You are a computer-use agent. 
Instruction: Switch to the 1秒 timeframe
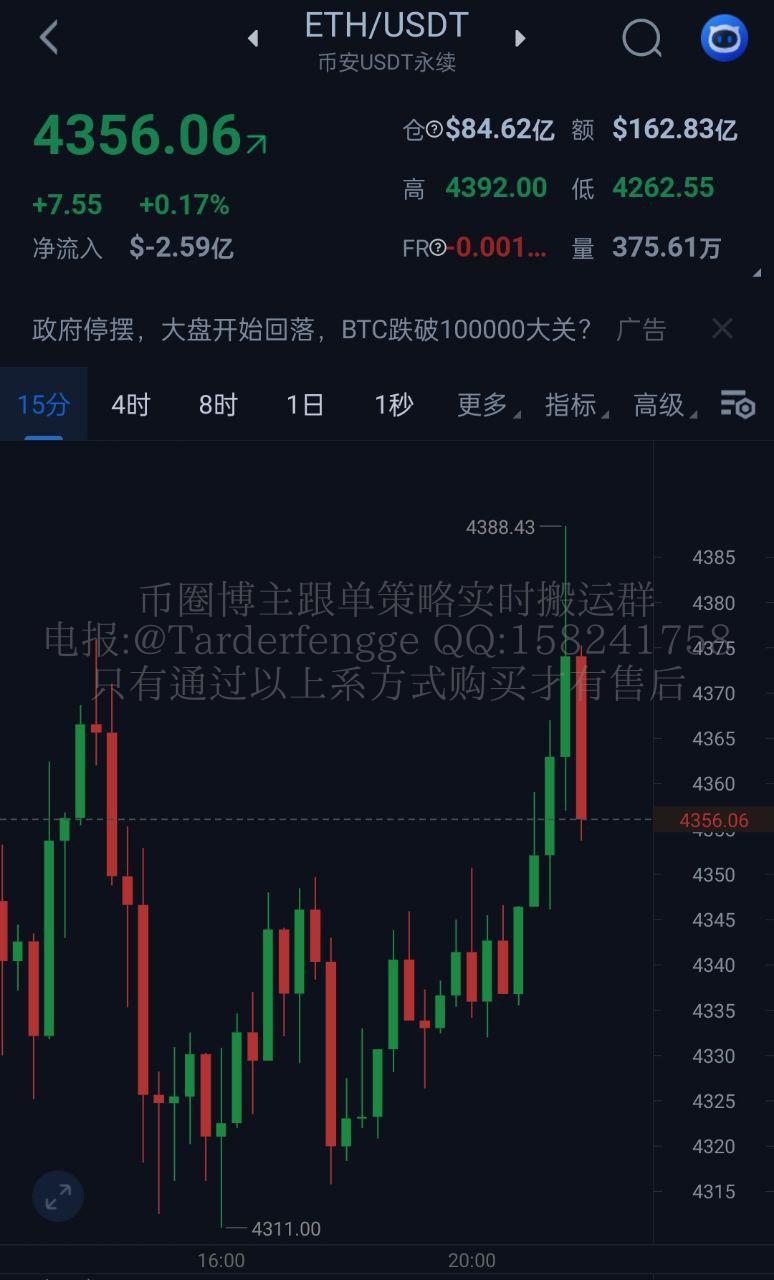pos(393,404)
